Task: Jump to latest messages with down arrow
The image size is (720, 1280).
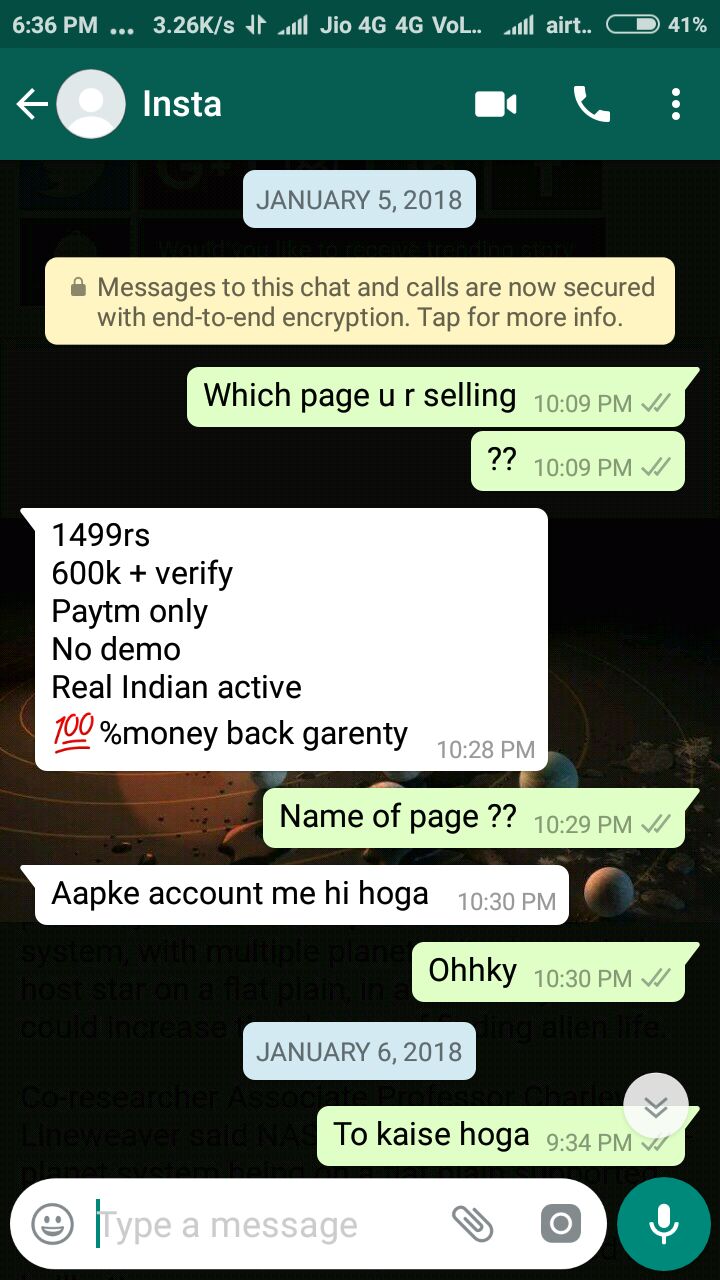Action: [656, 1106]
